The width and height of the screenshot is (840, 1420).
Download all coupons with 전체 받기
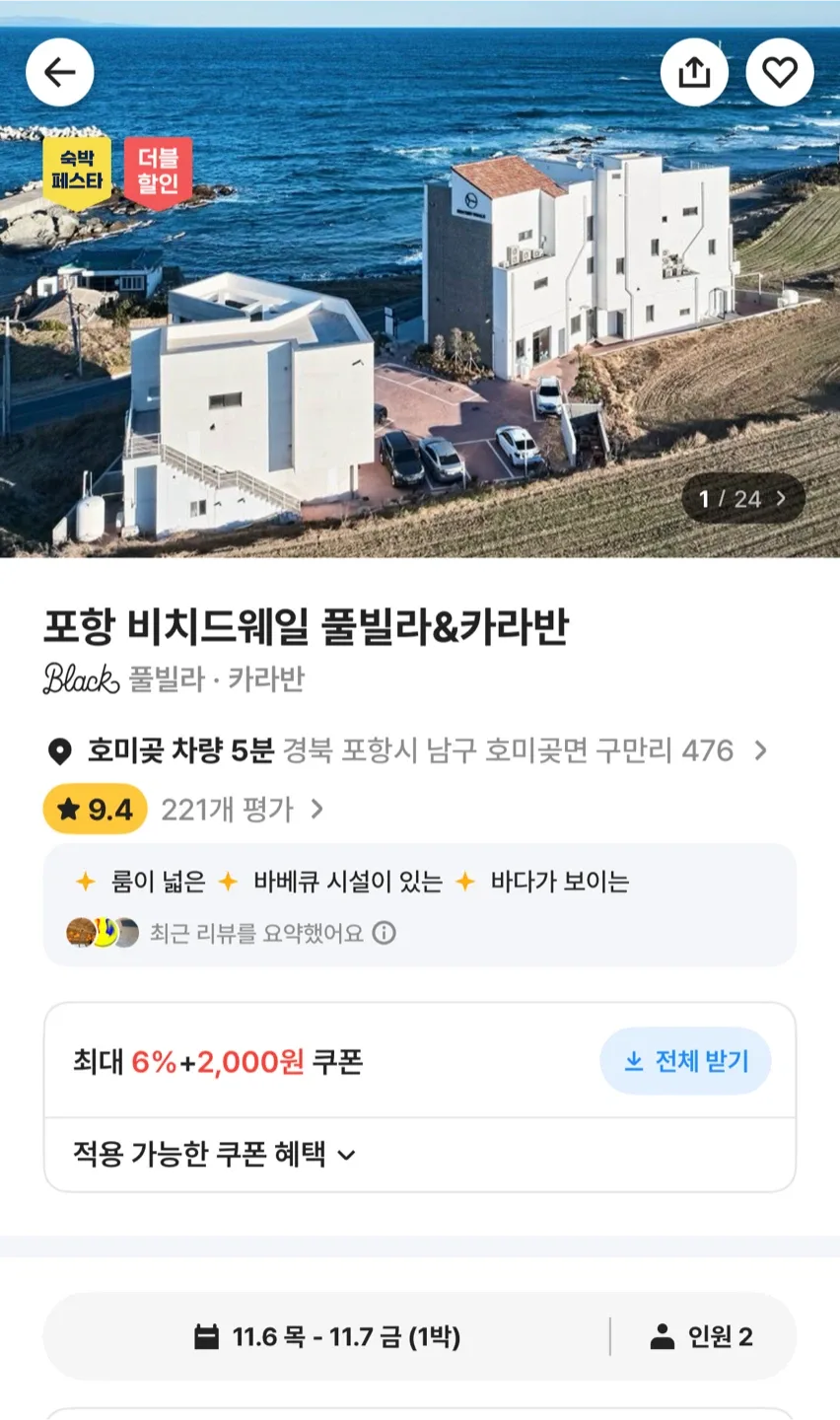click(686, 1061)
